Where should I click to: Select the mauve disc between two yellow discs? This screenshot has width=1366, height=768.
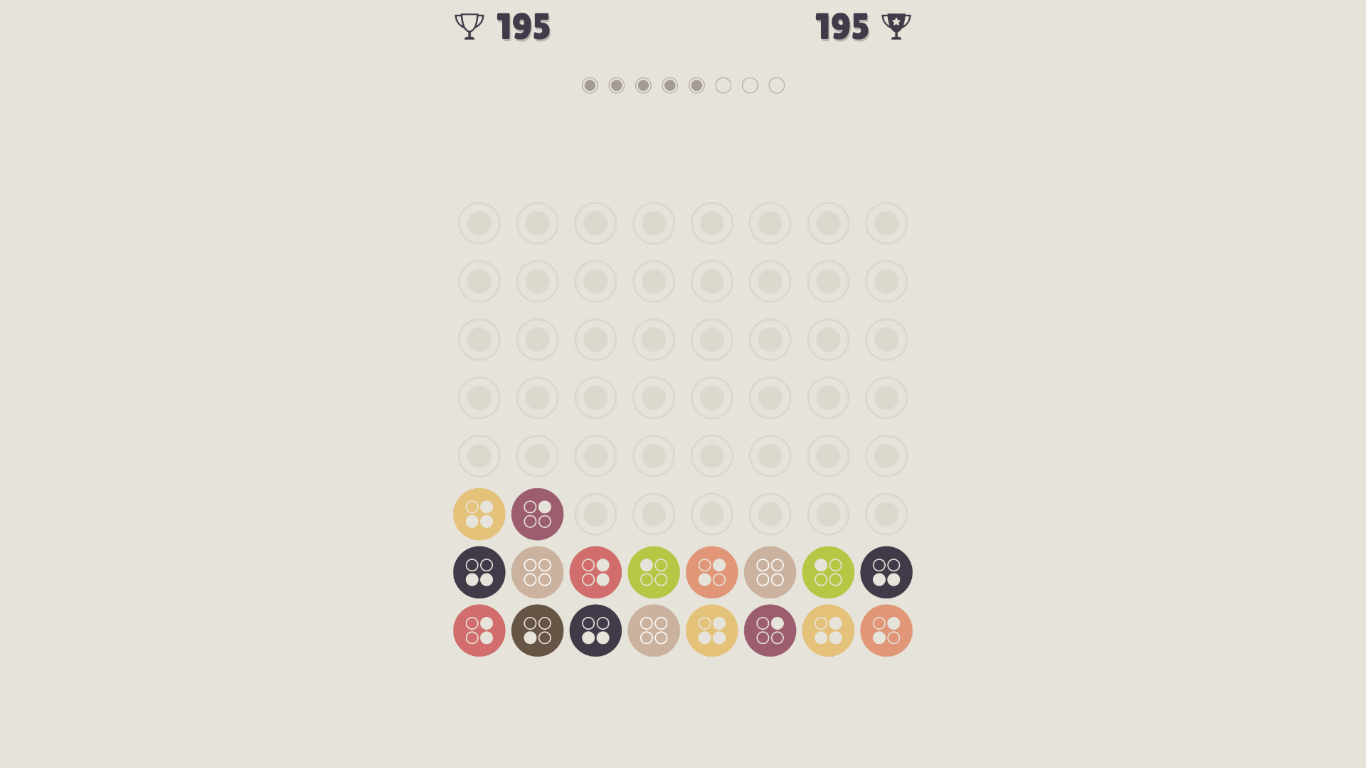click(770, 631)
